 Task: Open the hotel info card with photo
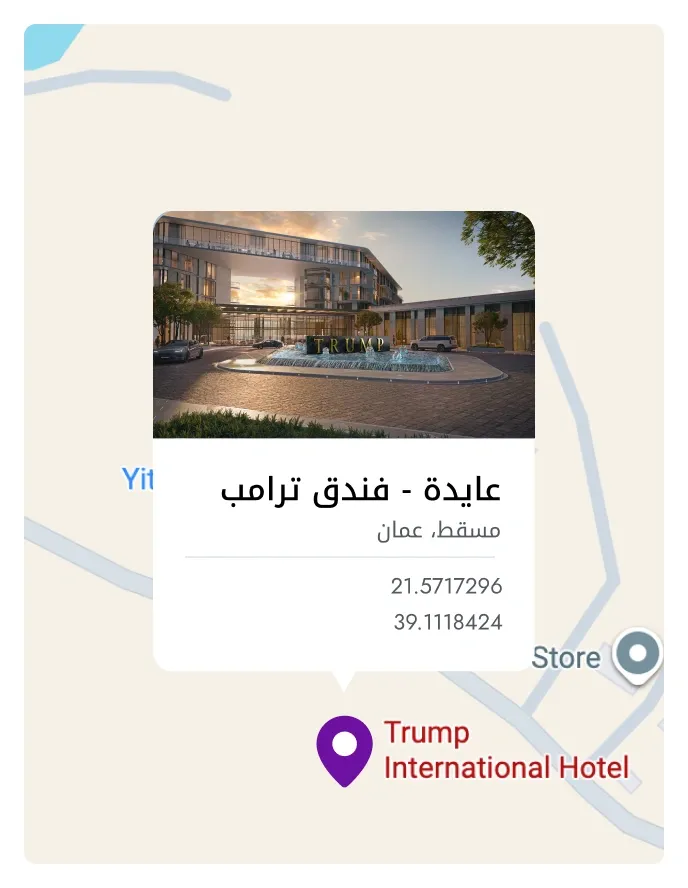pos(343,440)
